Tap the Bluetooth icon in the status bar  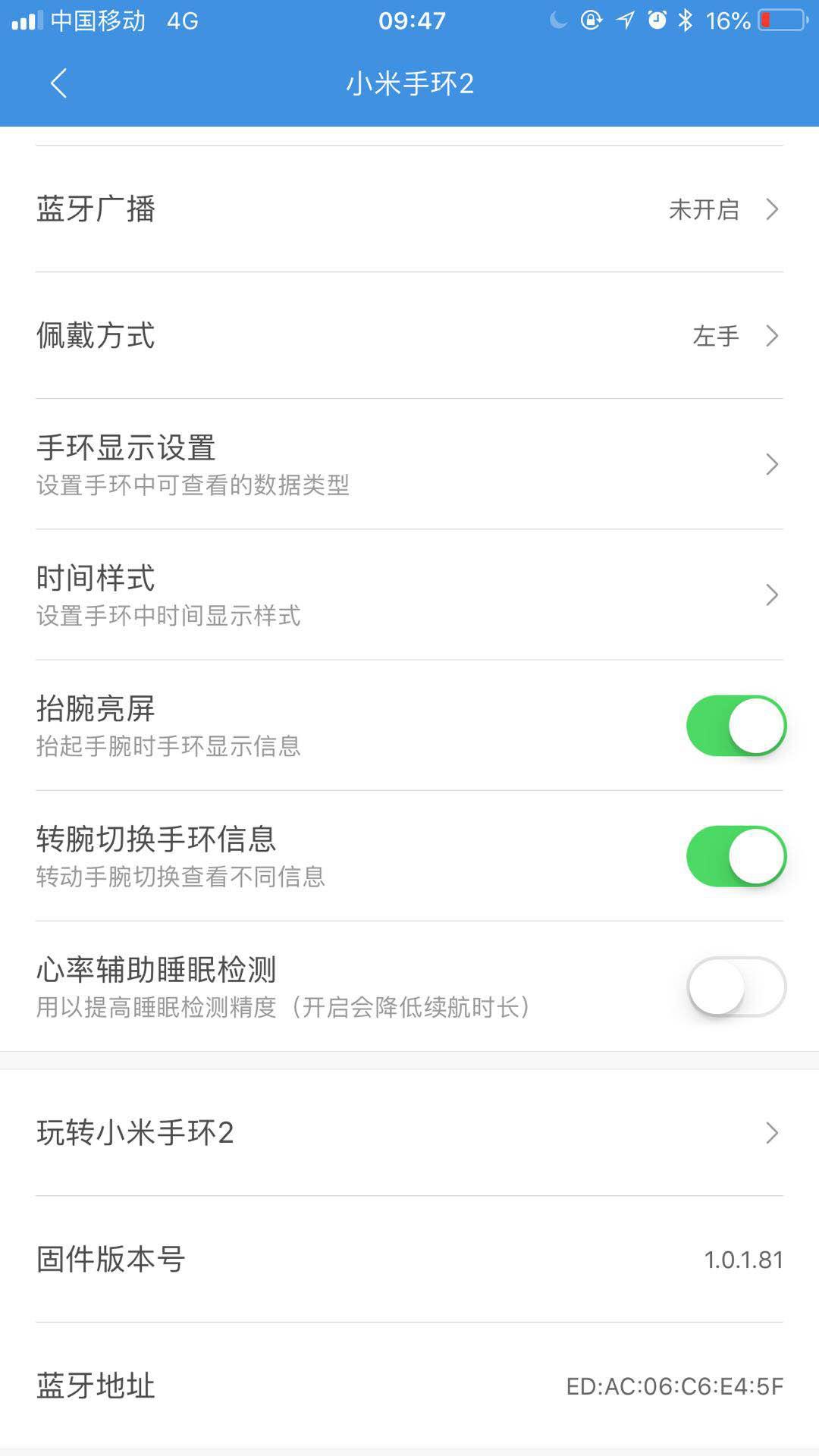(685, 20)
